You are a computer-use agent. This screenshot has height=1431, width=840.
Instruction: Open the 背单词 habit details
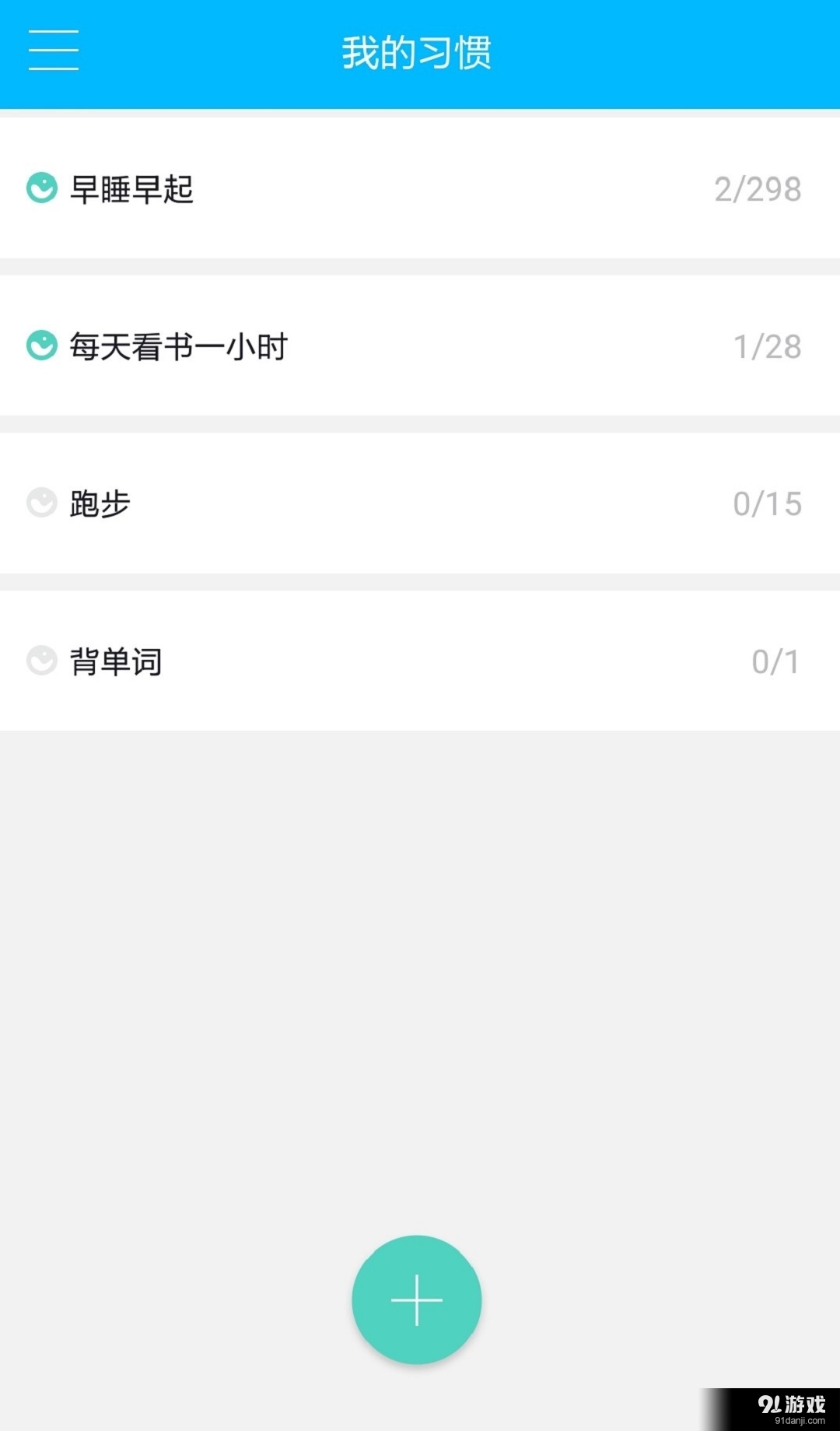coord(389,662)
